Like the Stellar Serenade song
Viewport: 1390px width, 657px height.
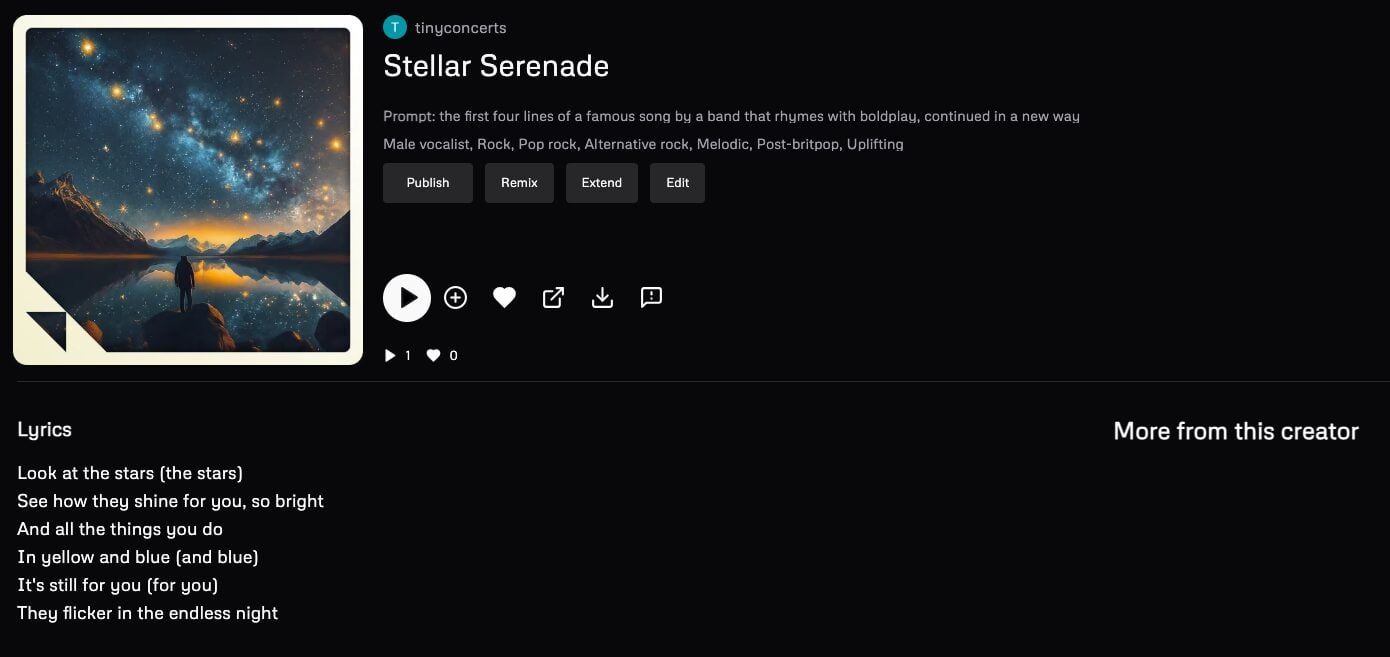504,298
